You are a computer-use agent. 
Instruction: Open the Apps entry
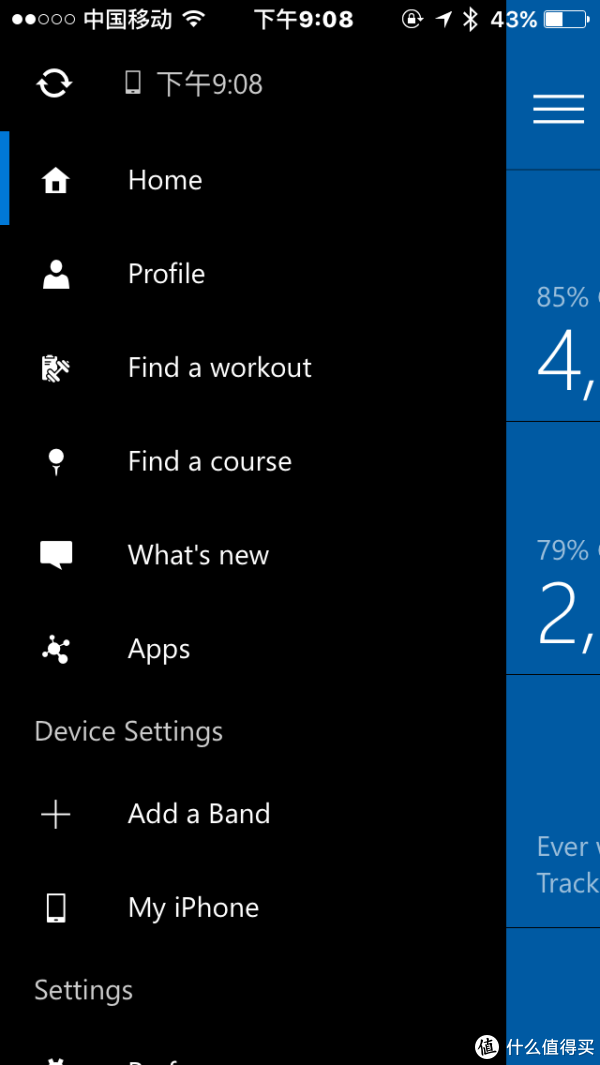pos(253,649)
